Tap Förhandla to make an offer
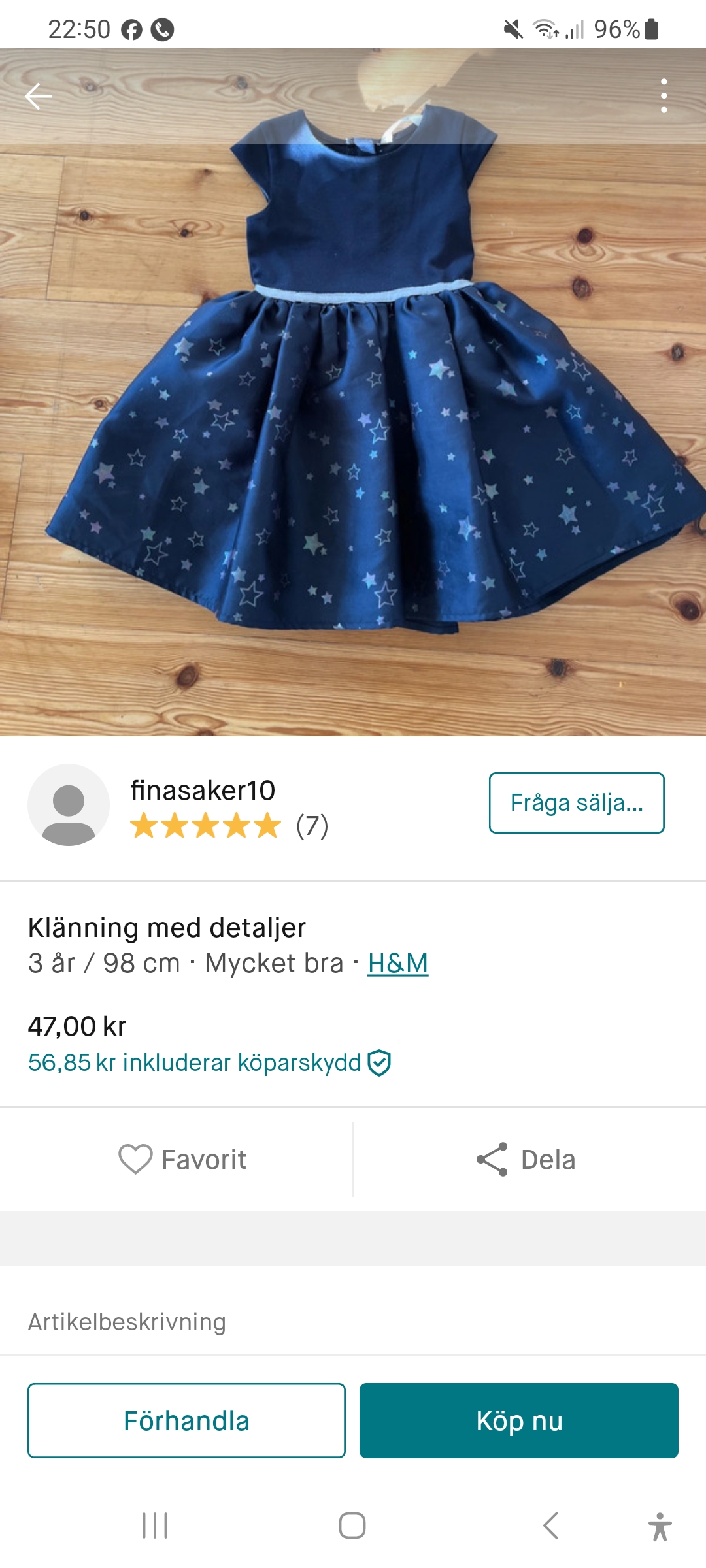 (186, 1420)
